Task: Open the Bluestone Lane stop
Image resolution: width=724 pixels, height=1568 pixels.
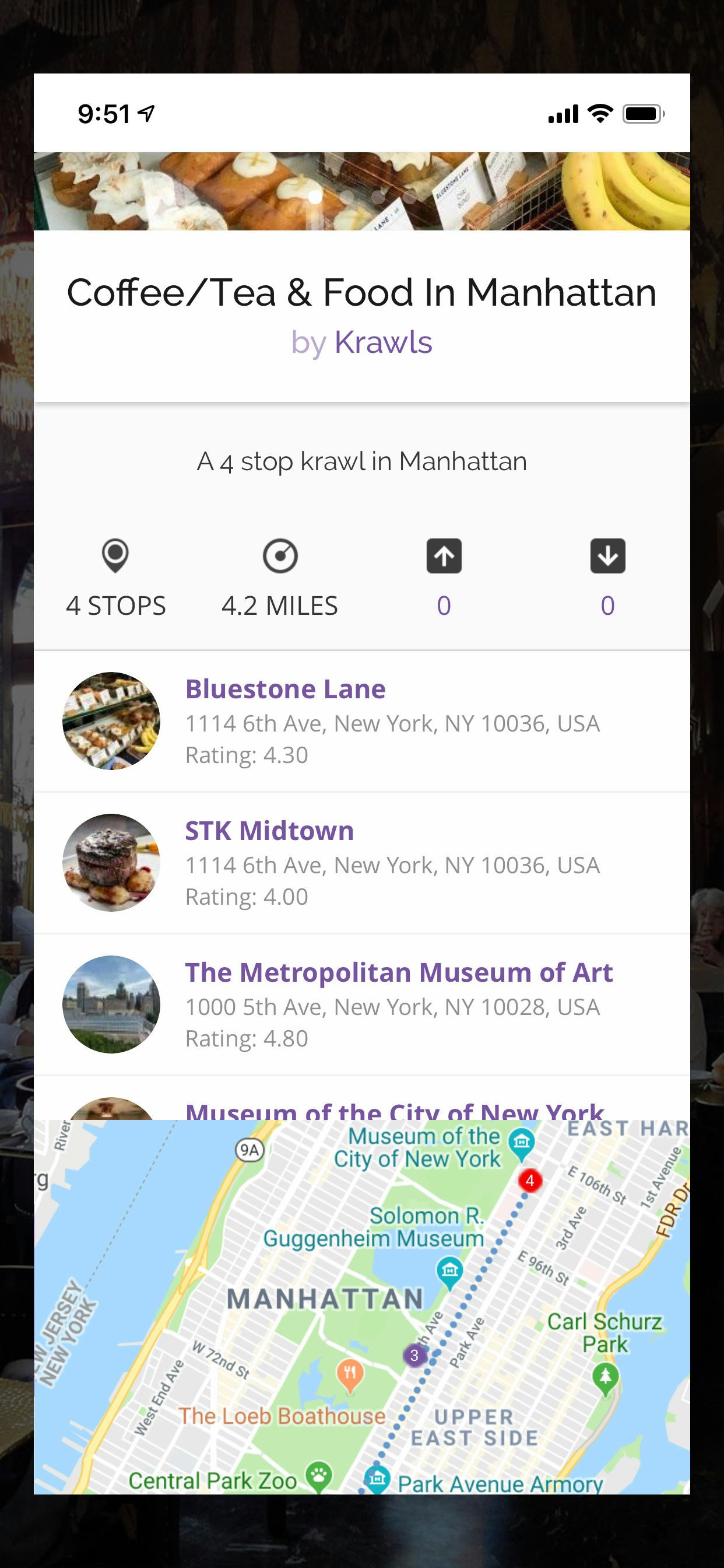Action: pos(285,689)
